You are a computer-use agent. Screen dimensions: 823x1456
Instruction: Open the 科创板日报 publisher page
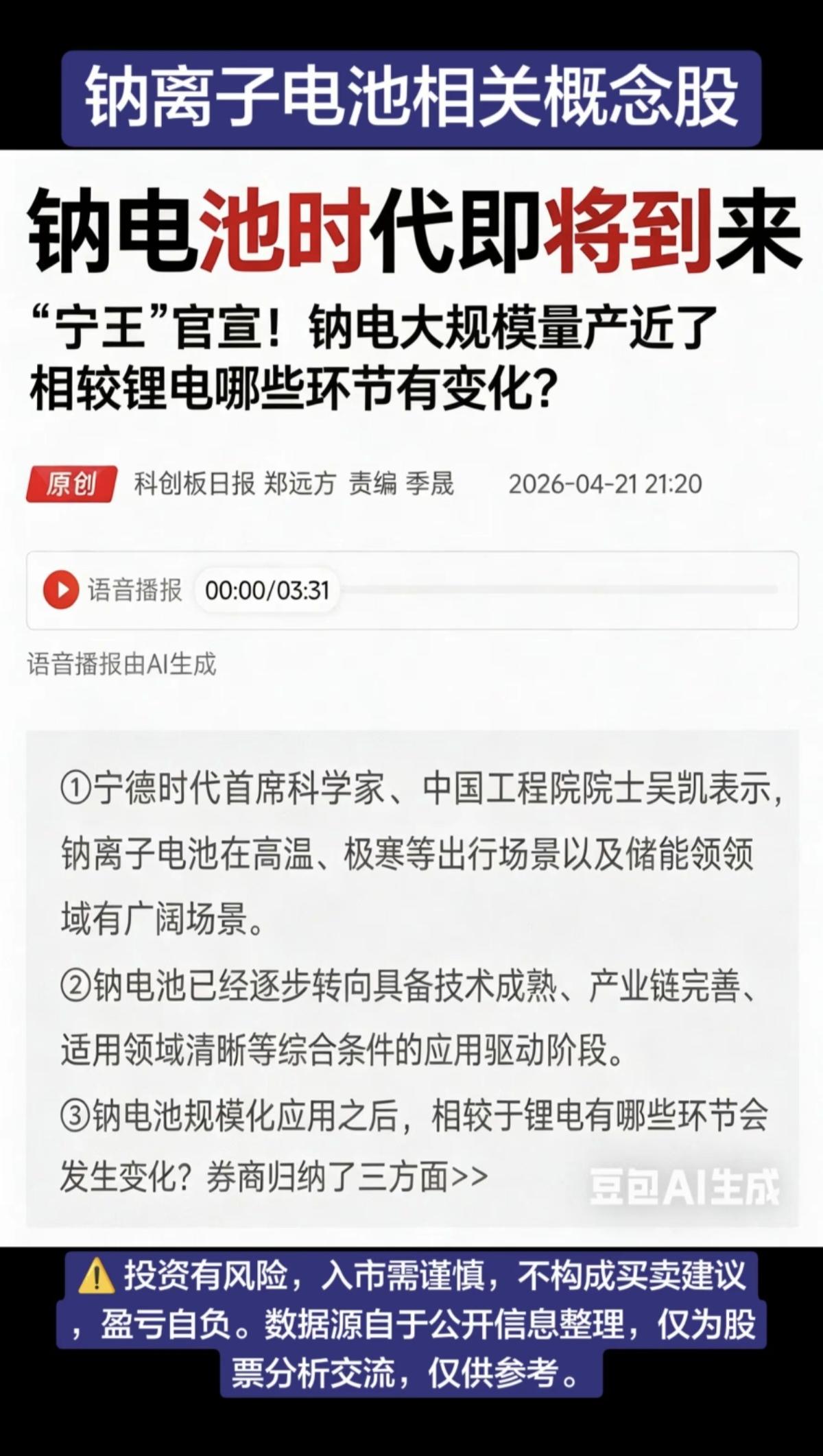coord(194,485)
